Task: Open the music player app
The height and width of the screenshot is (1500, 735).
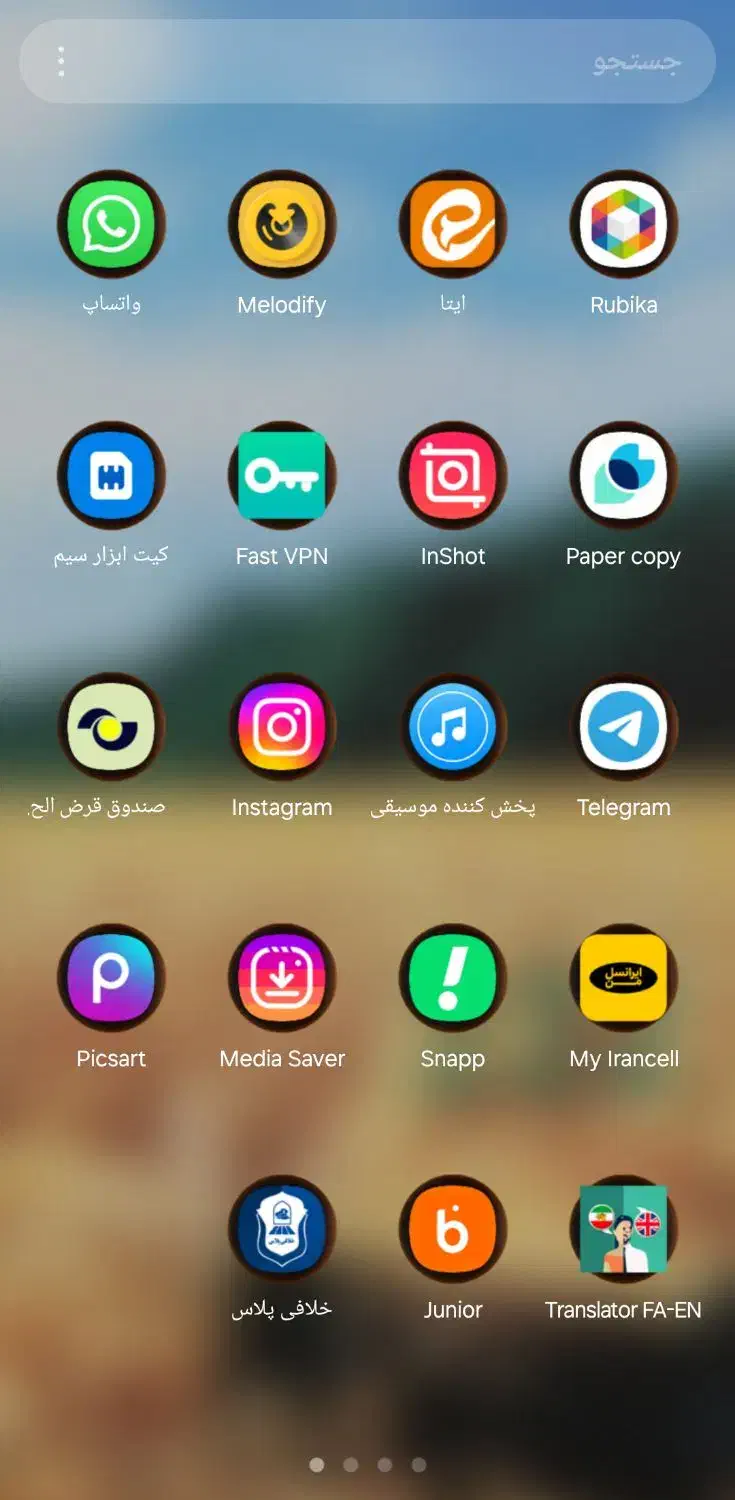Action: (x=453, y=727)
